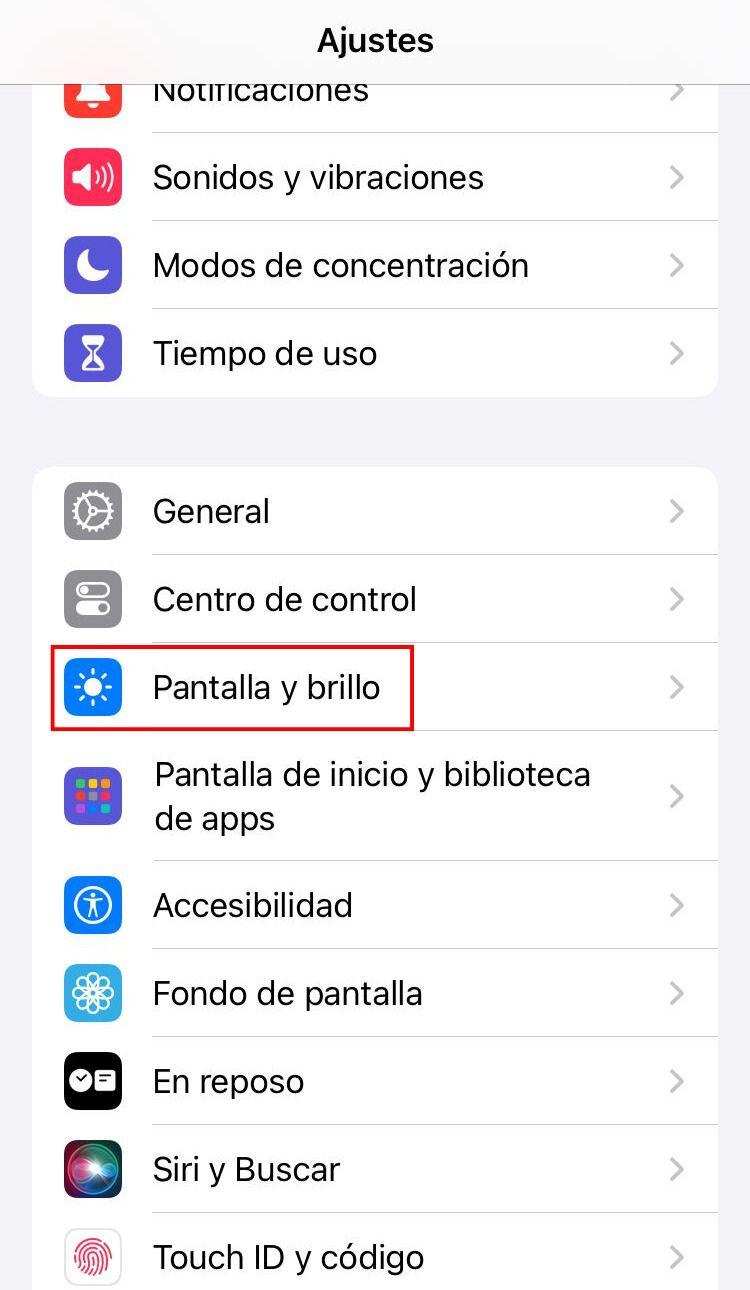Tap the hourglass Tiempo de uso icon

92,353
